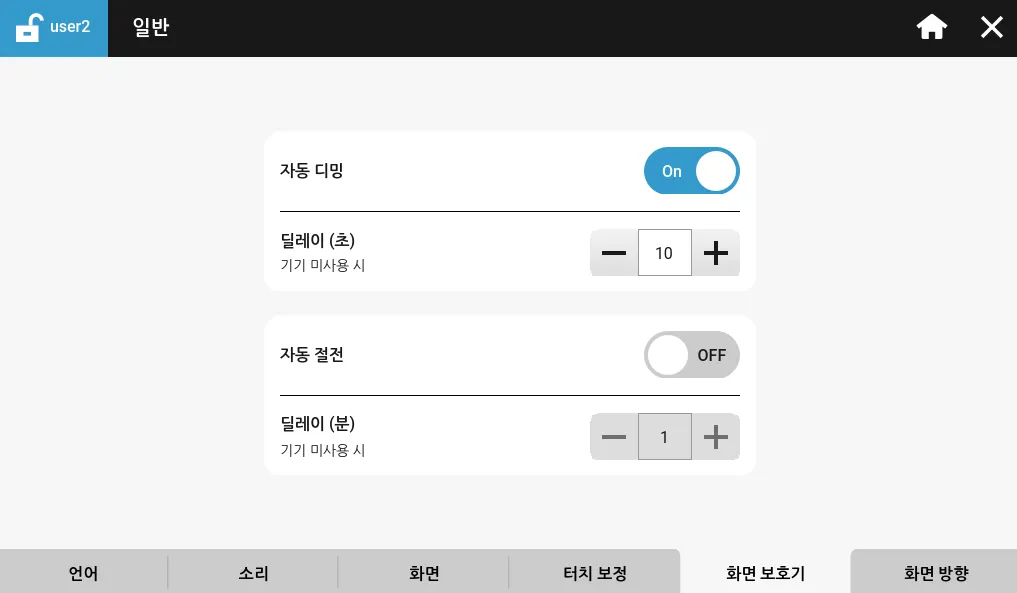Increase 딜레이 (초) value with plus
Viewport: 1017px width, 593px height.
[x=716, y=253]
